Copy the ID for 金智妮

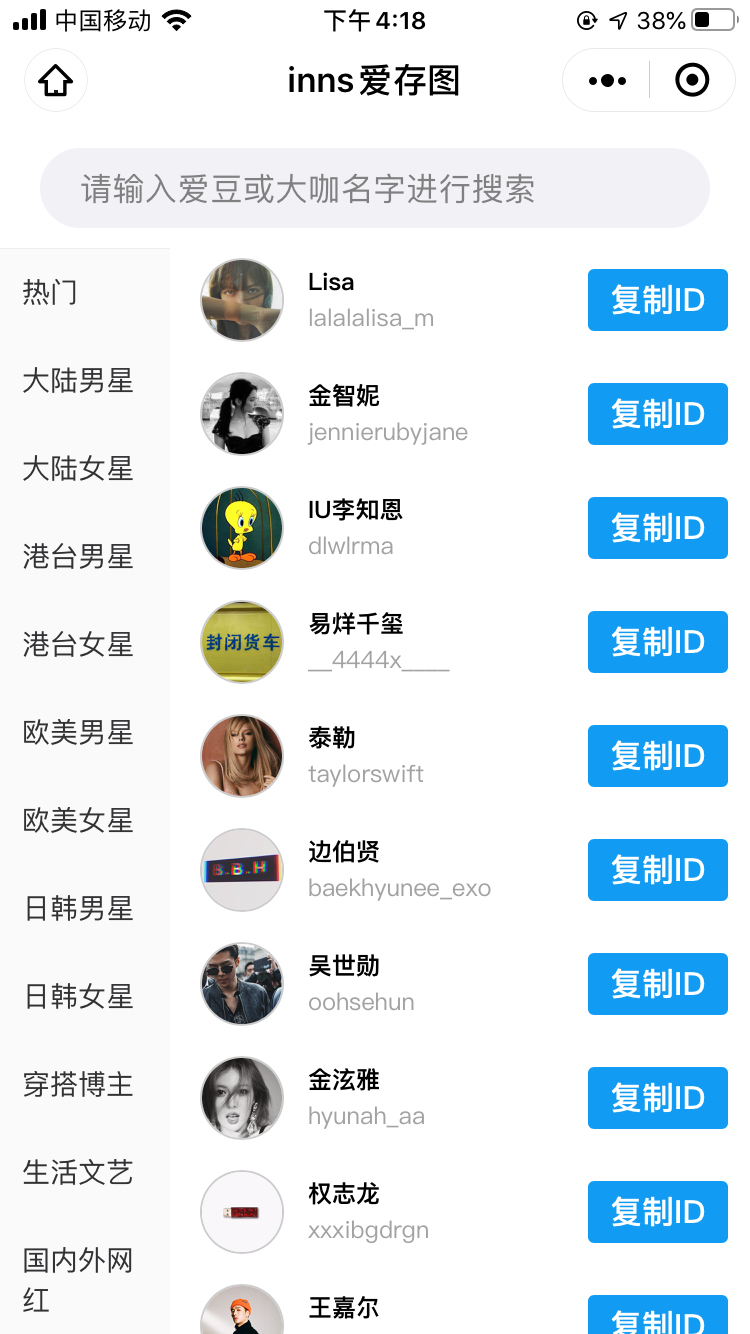(657, 414)
